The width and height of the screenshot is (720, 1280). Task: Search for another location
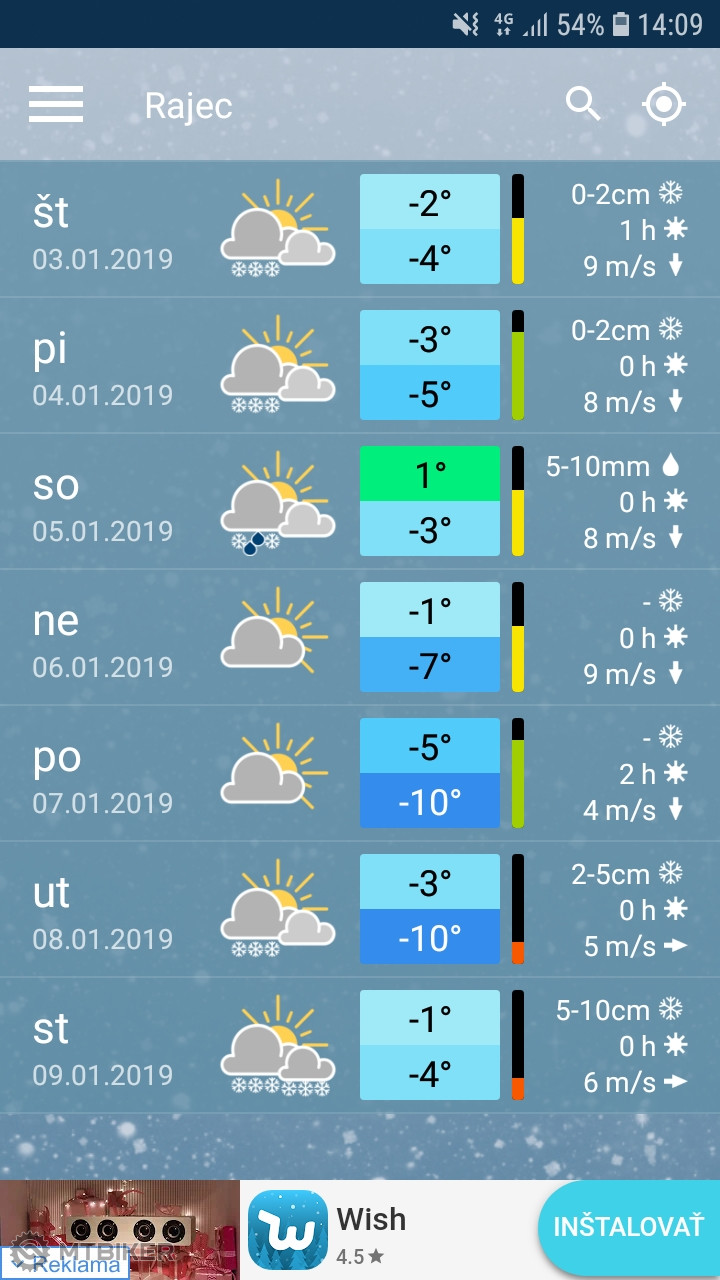[x=583, y=104]
